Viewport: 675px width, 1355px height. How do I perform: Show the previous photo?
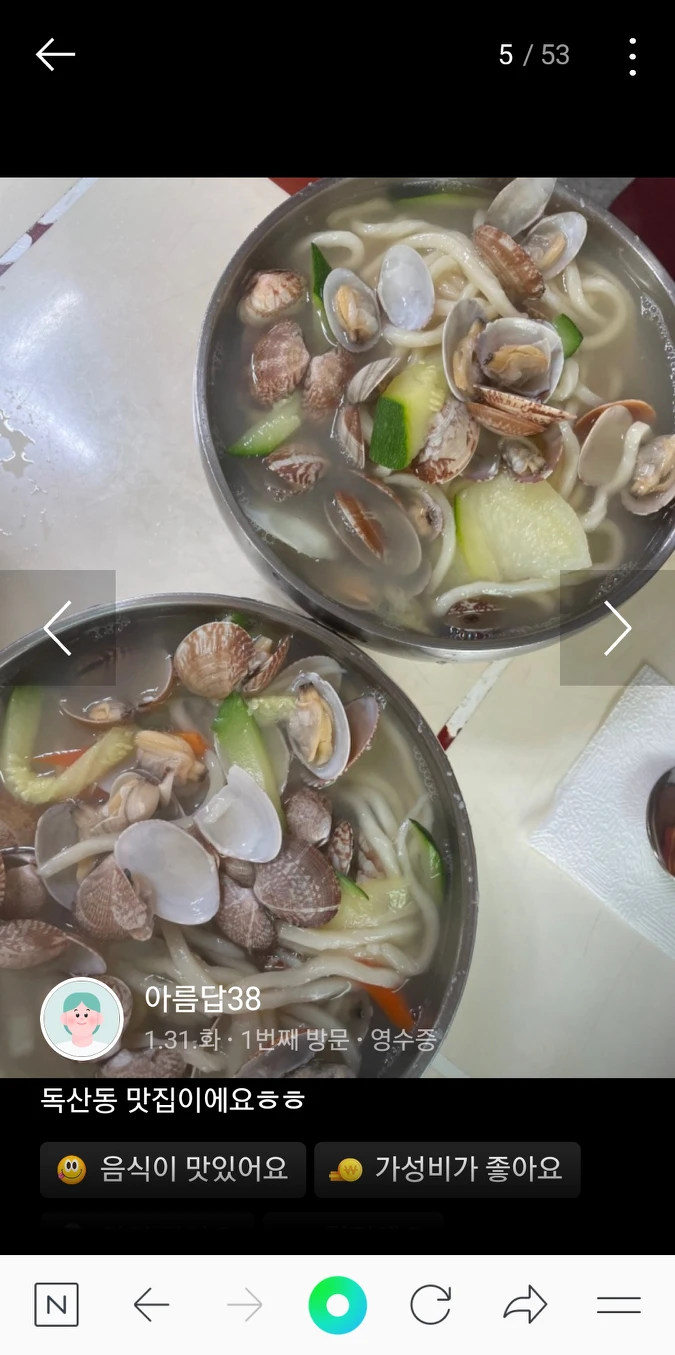[57, 628]
